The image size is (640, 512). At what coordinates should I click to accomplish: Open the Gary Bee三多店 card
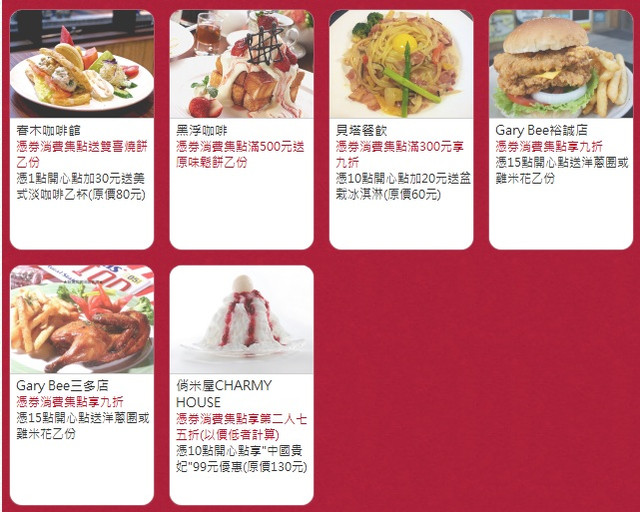pos(82,384)
